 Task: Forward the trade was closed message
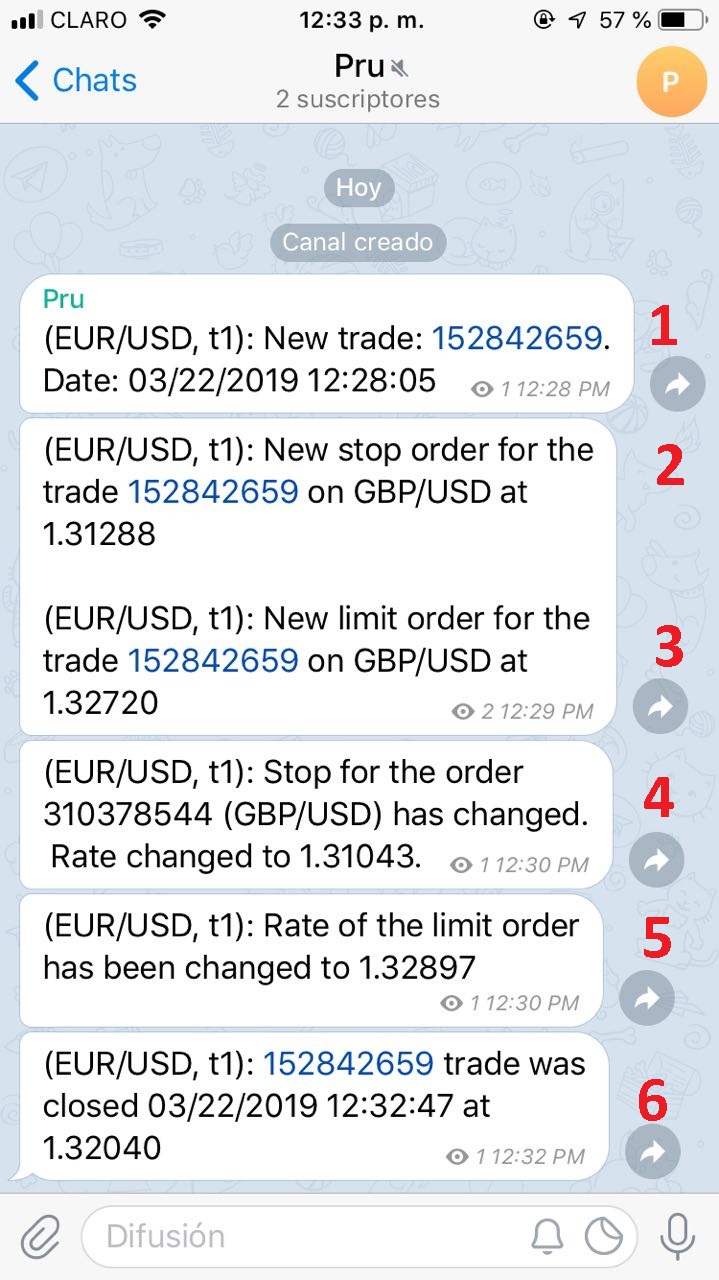coord(652,1152)
